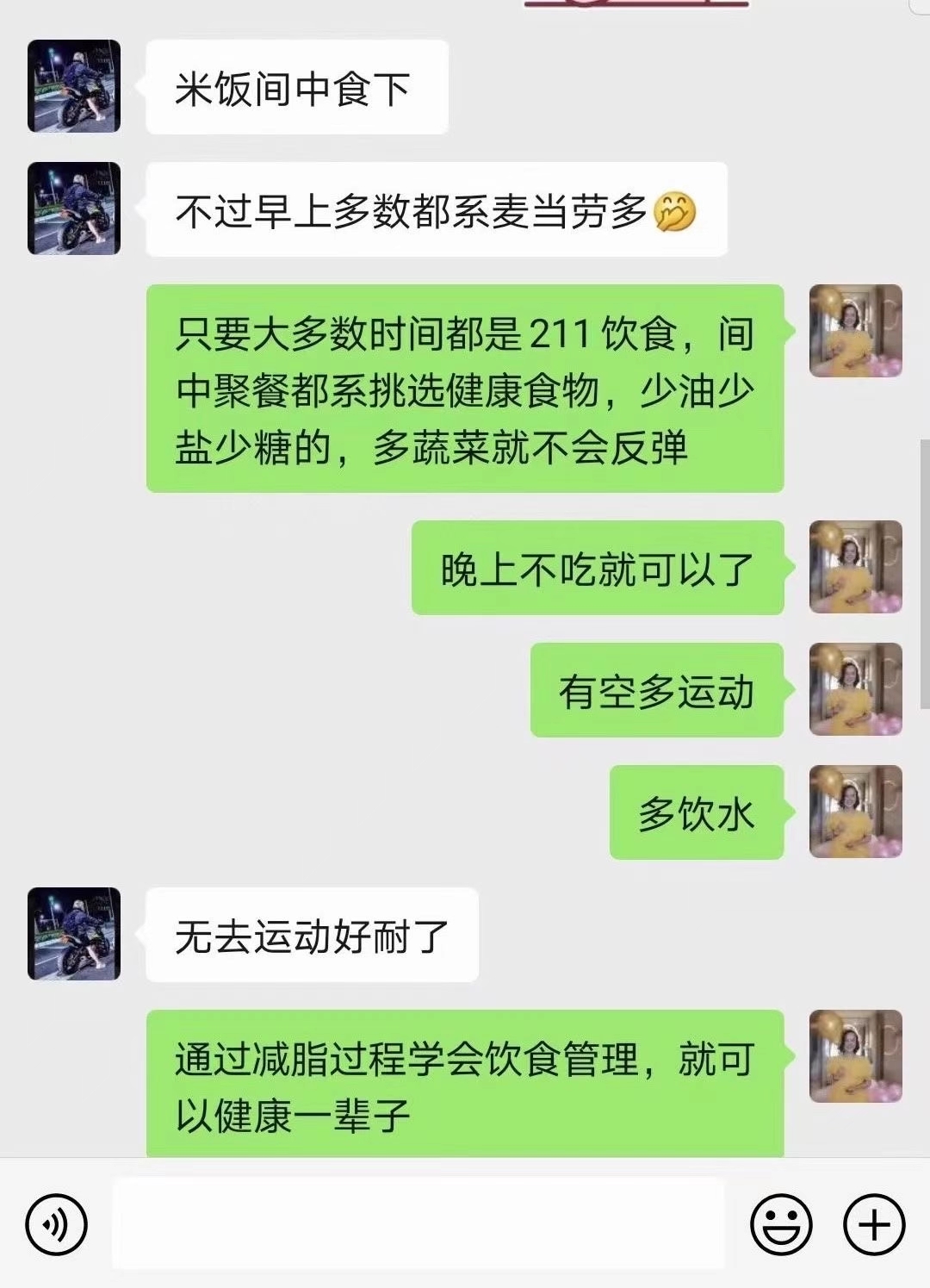Open sender avatar beside 多饮水

(855, 812)
